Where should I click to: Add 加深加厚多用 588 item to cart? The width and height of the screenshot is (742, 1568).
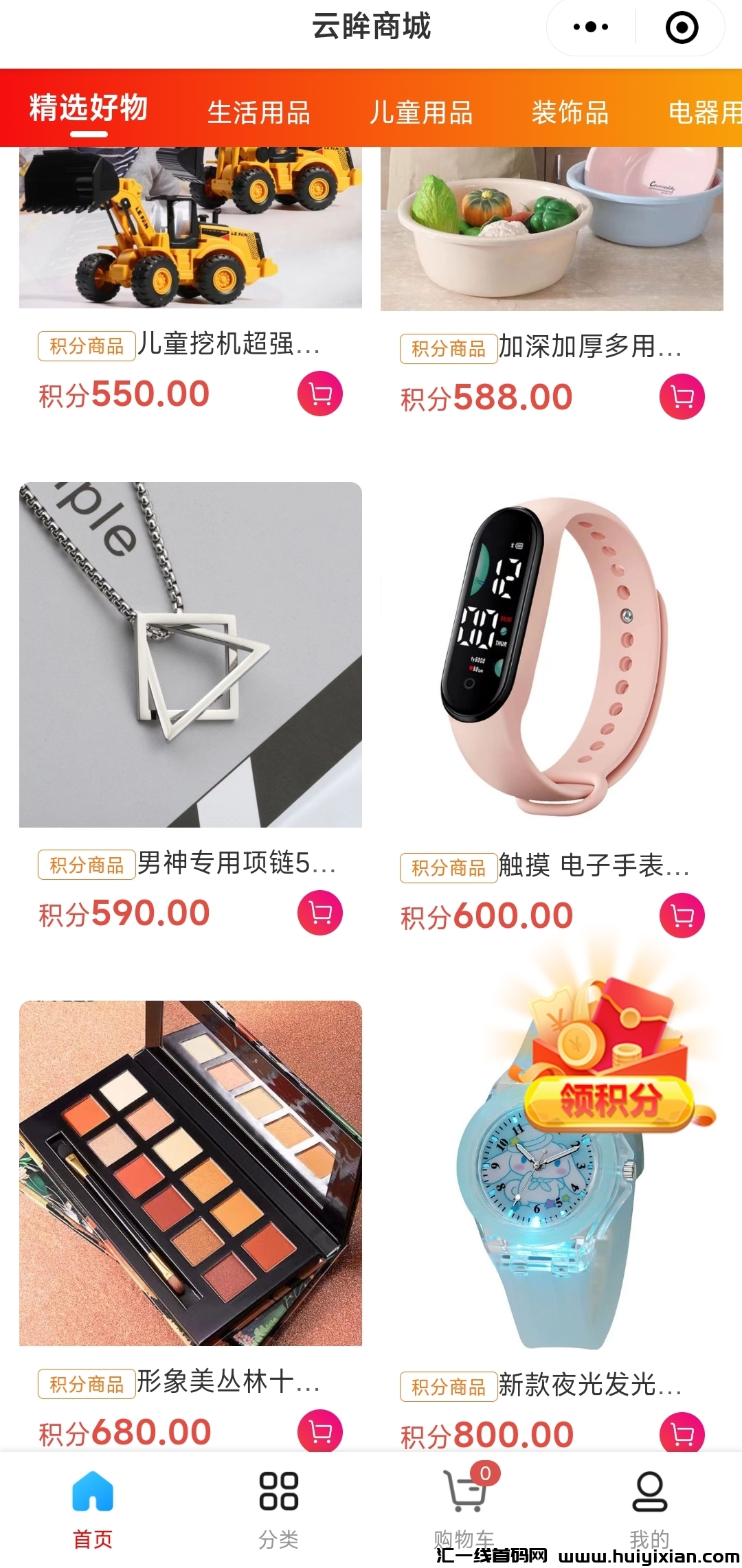pos(682,396)
